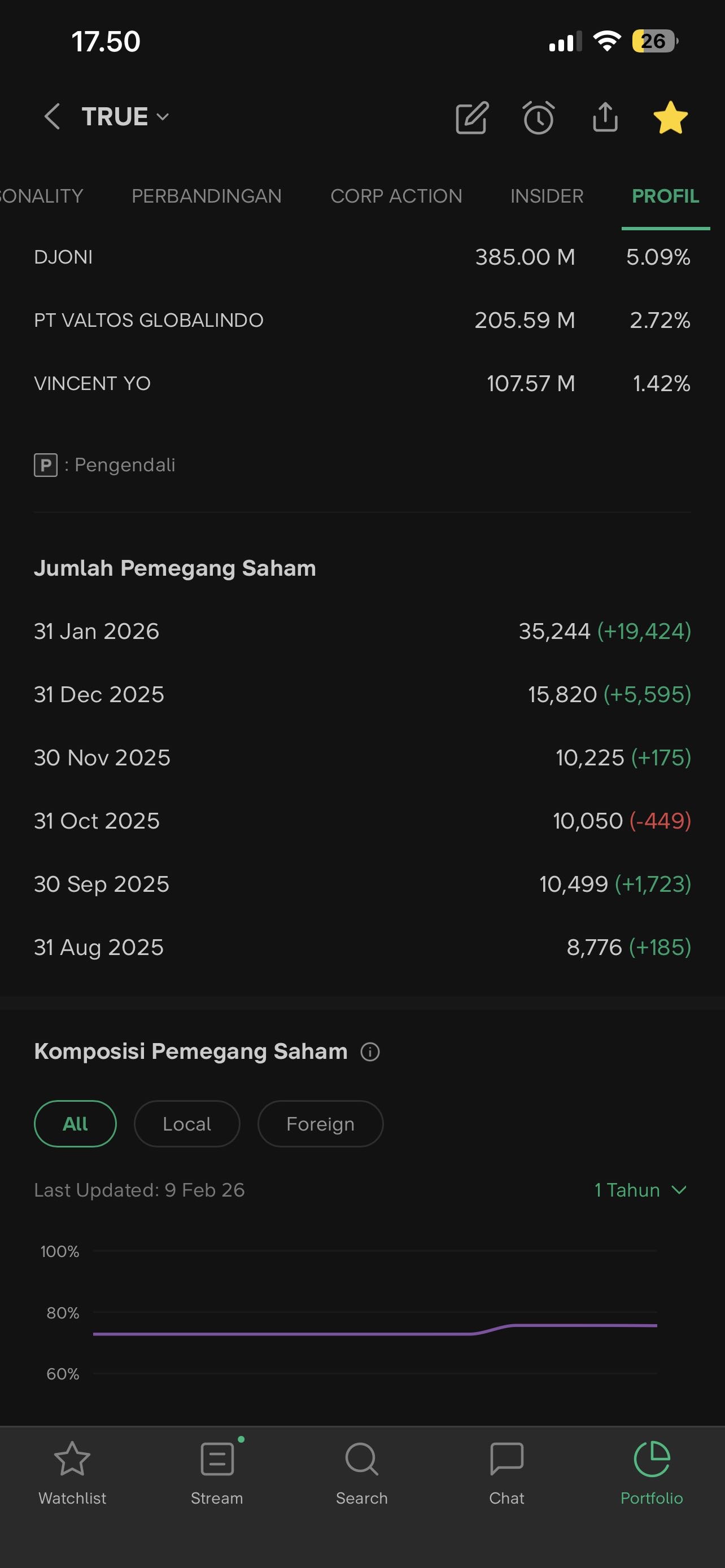Open the 1 Tahun period dropdown
Image resolution: width=725 pixels, height=1568 pixels.
point(640,1190)
